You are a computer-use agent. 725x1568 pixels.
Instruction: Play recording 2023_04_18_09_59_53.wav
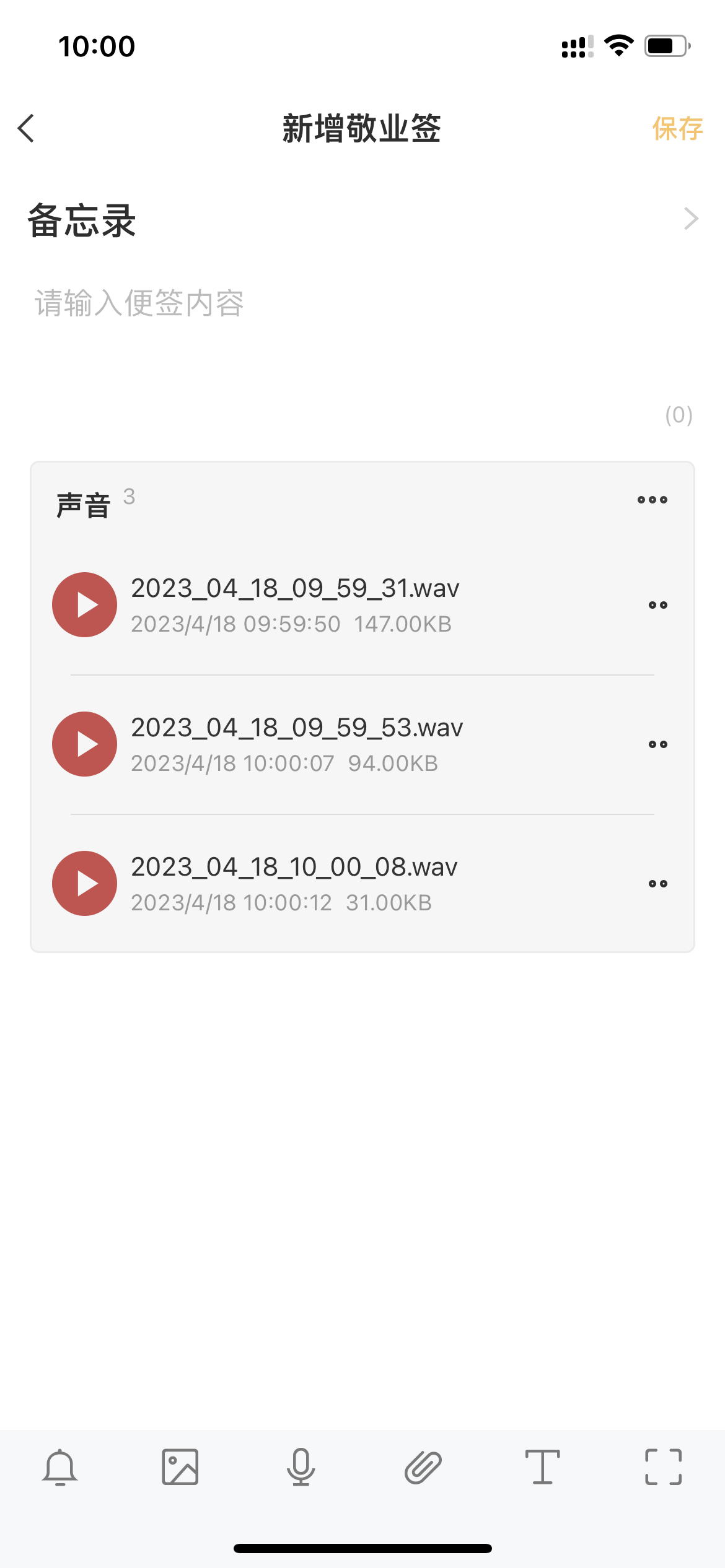coord(84,744)
